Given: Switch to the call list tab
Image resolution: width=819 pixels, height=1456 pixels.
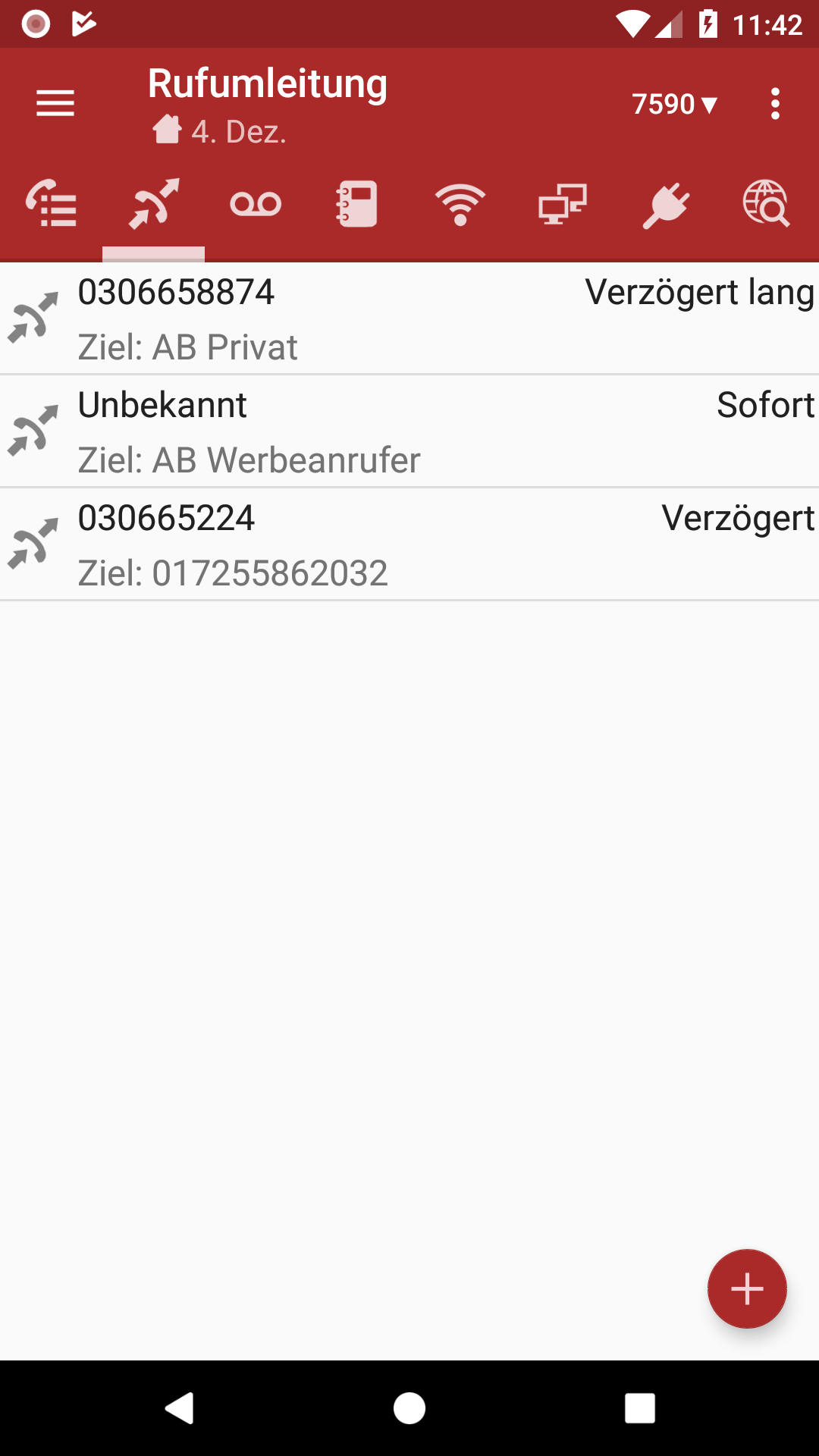Looking at the screenshot, I should (52, 204).
